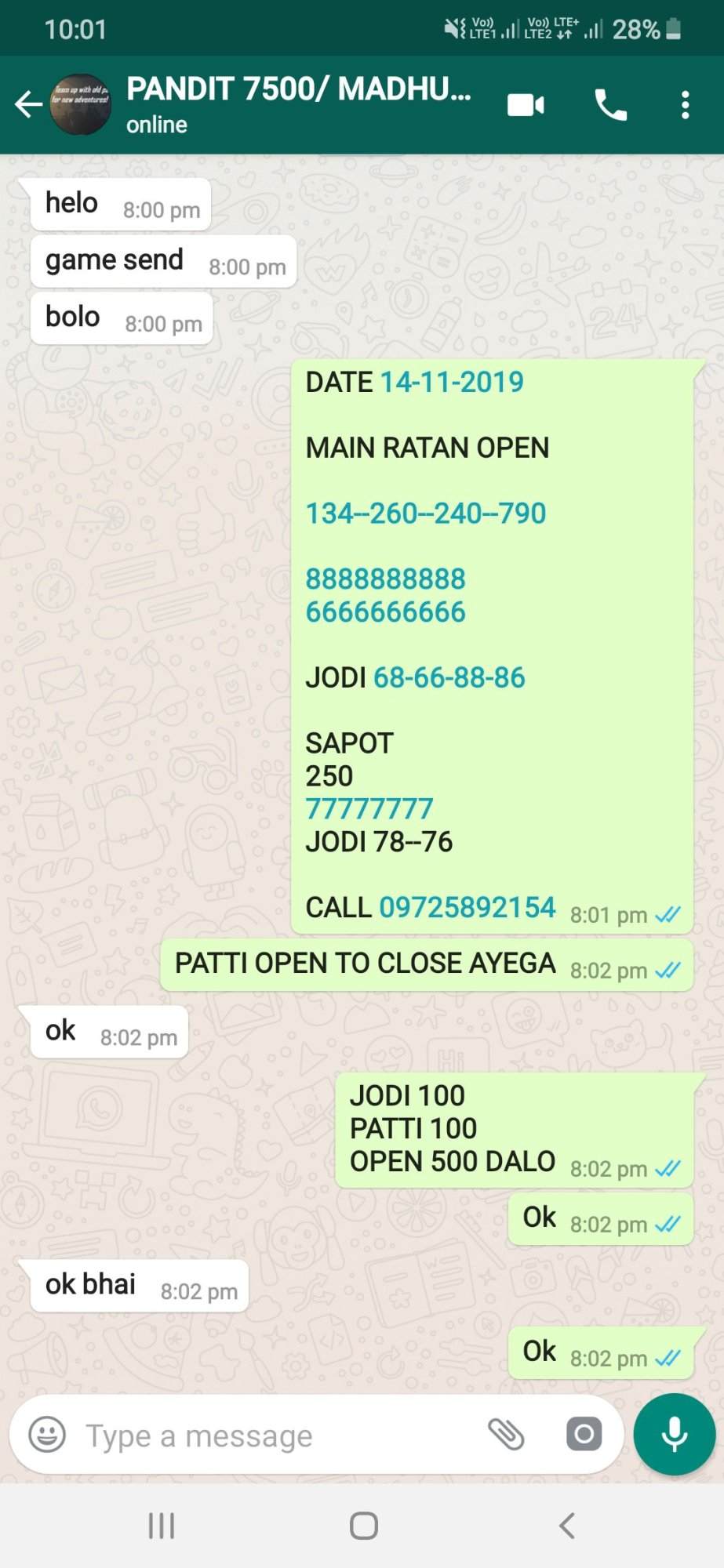
Task: Tap the Type a message field
Action: 275,1436
